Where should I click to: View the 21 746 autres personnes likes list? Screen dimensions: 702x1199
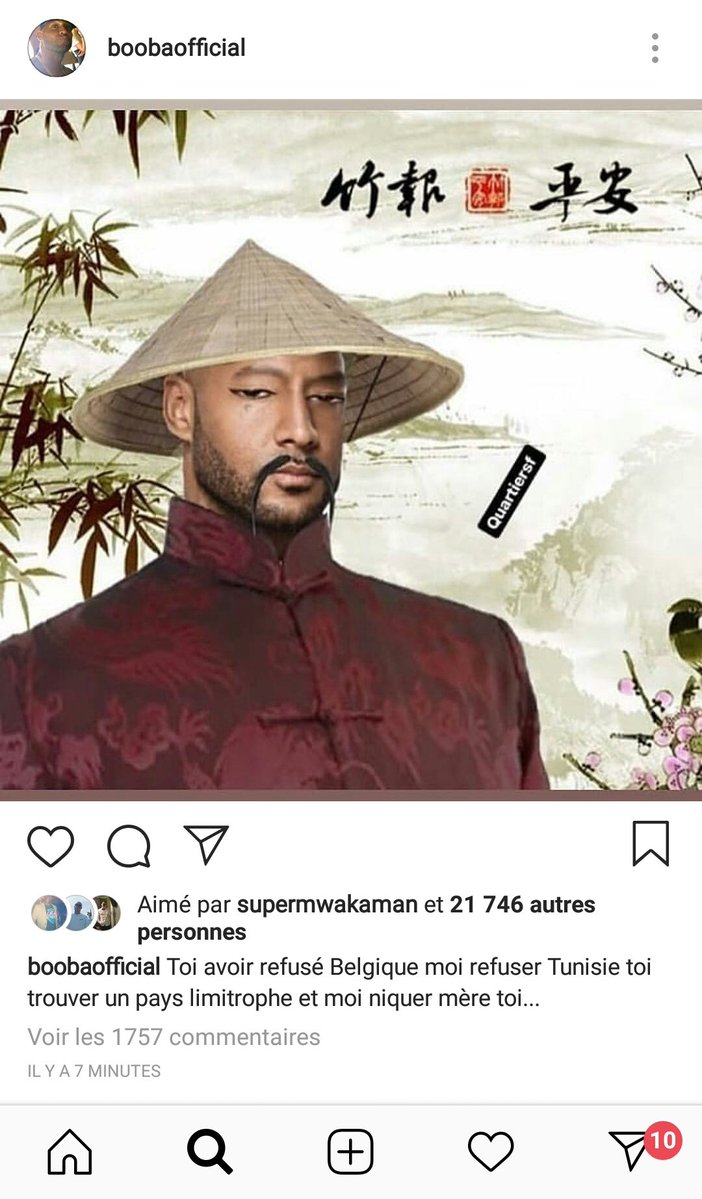(520, 905)
